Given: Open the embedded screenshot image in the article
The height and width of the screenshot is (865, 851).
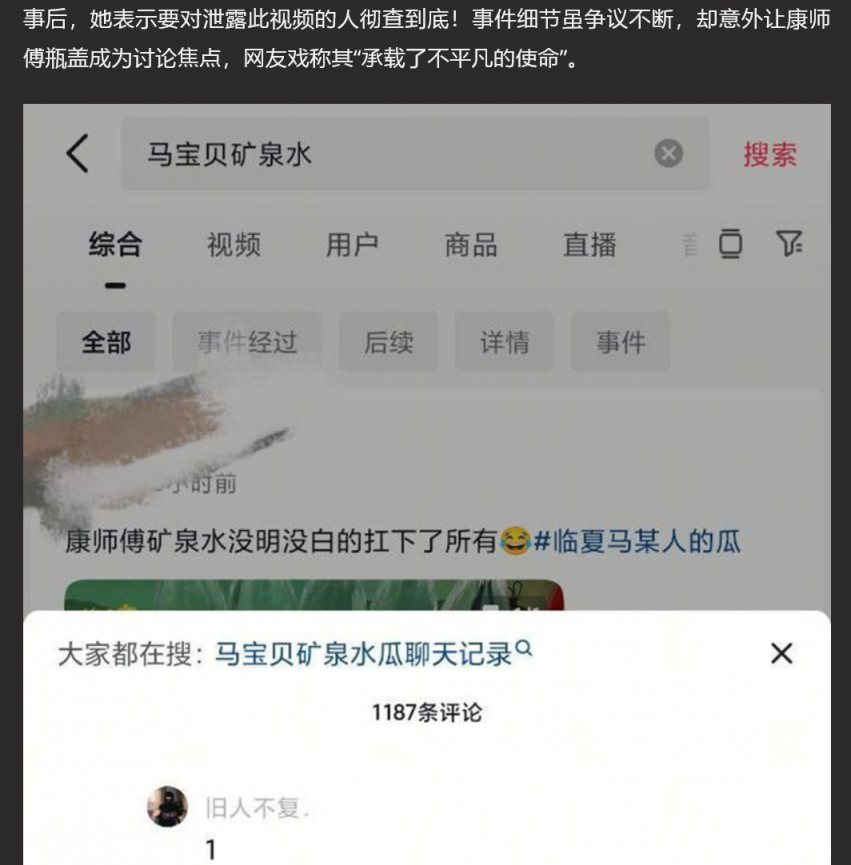Looking at the screenshot, I should pyautogui.click(x=426, y=480).
